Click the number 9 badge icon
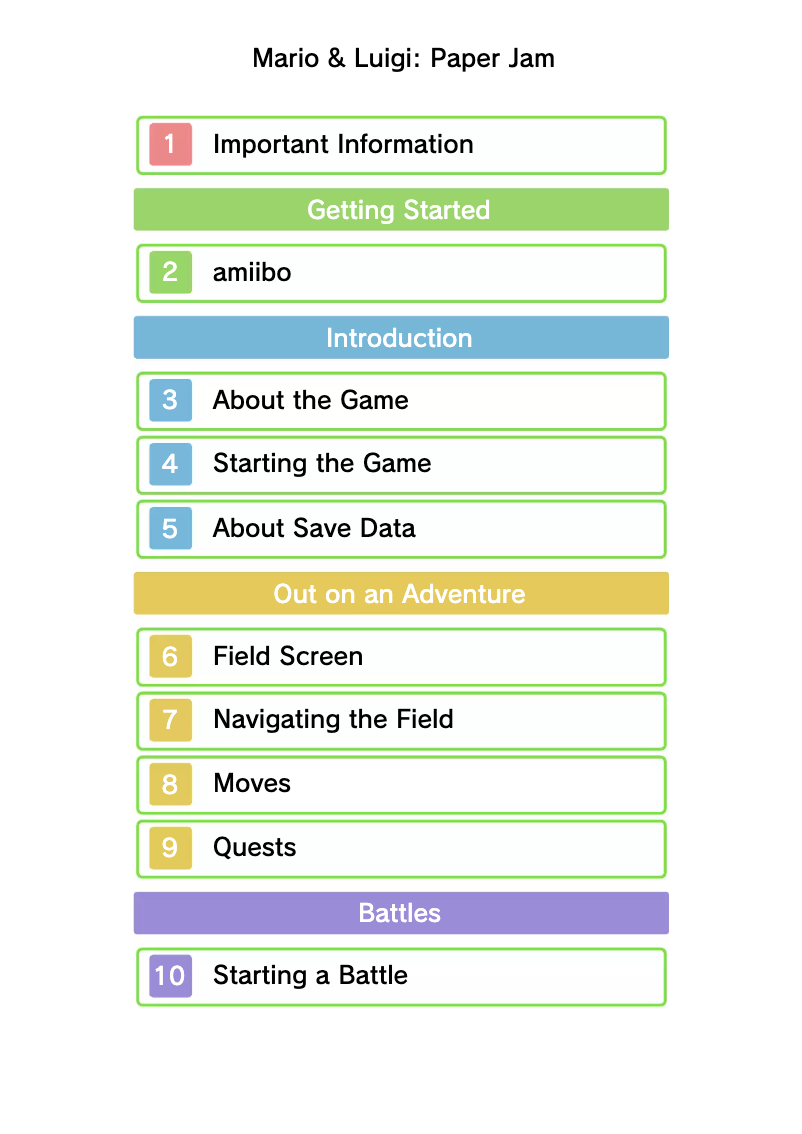This screenshot has height=1134, width=802. (169, 848)
